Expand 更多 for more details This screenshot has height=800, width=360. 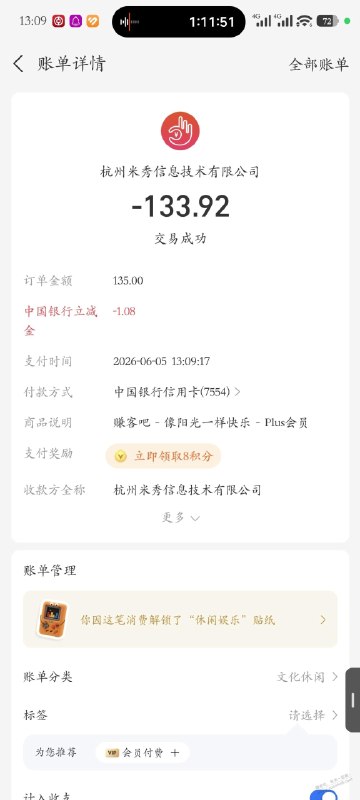click(x=181, y=517)
